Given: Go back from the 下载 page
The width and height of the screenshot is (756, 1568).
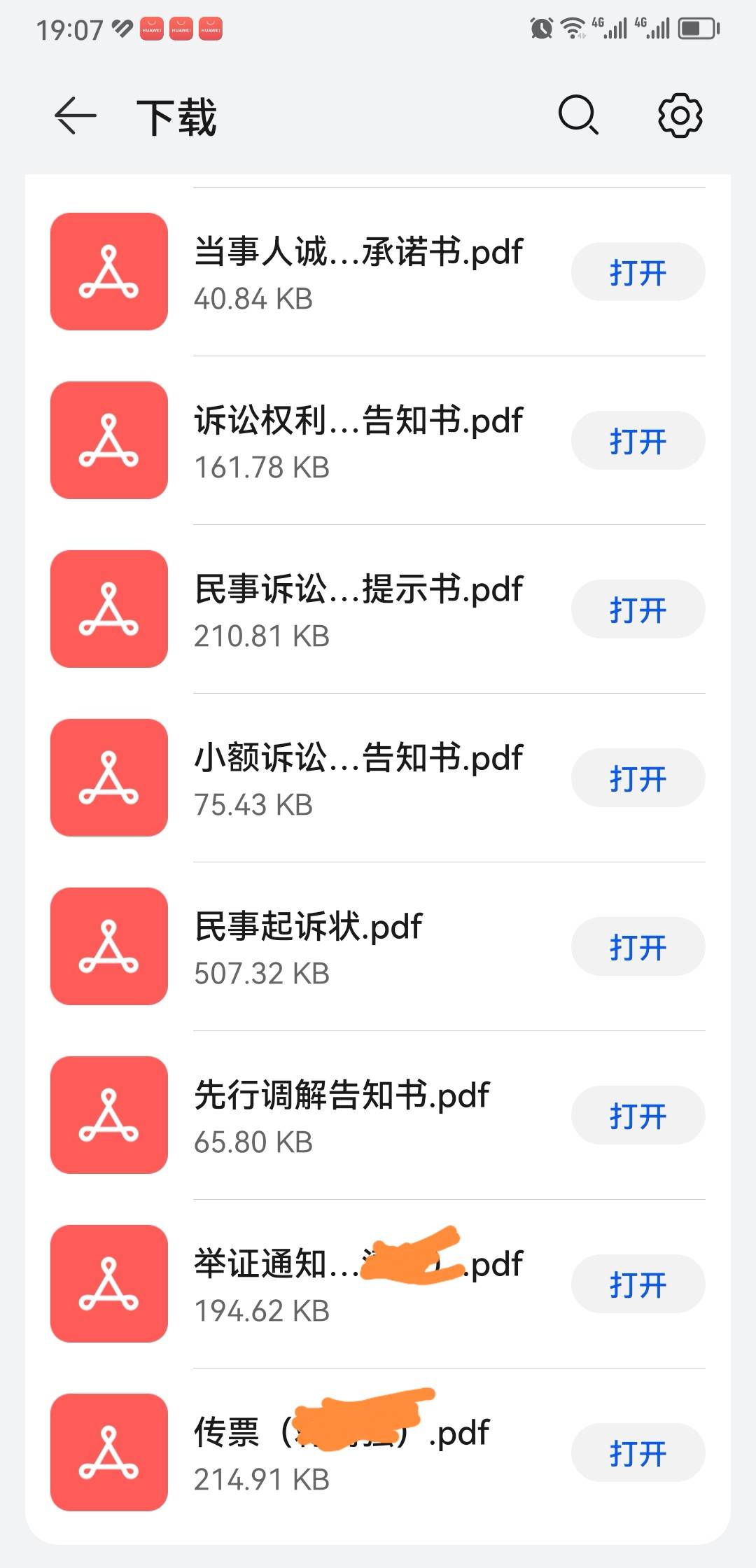Looking at the screenshot, I should tap(76, 115).
